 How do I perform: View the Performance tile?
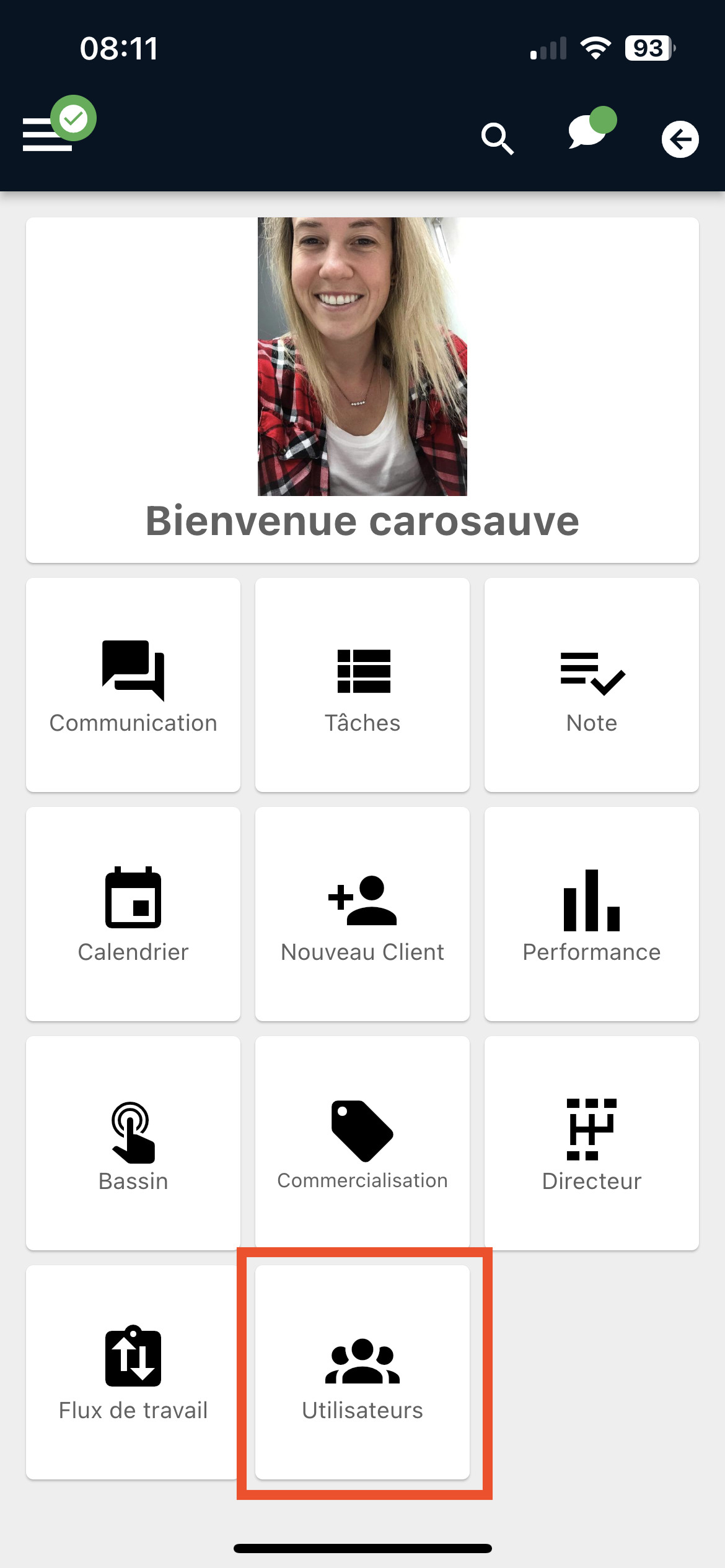pos(592,914)
